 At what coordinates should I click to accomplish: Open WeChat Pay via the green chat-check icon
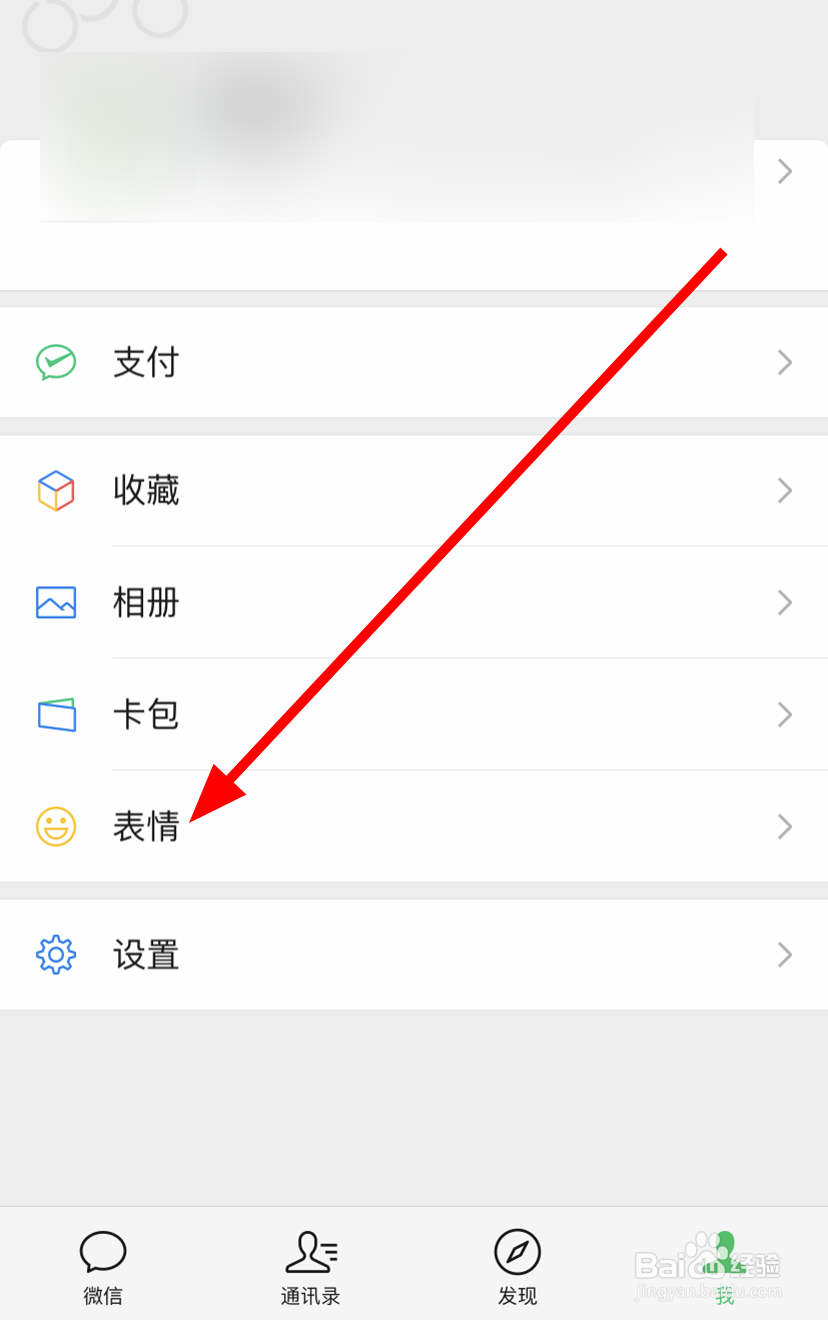[x=56, y=362]
